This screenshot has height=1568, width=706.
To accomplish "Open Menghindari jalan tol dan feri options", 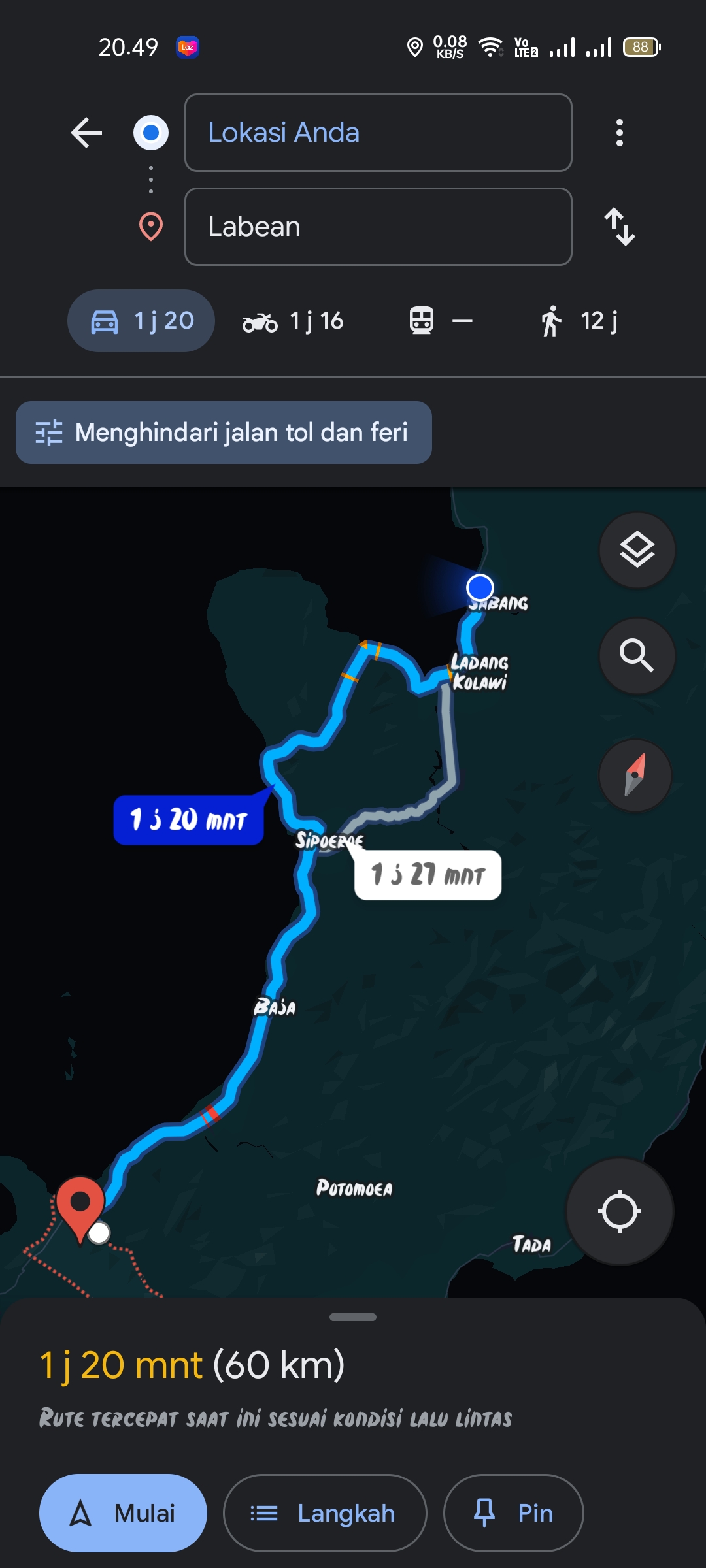I will [224, 433].
